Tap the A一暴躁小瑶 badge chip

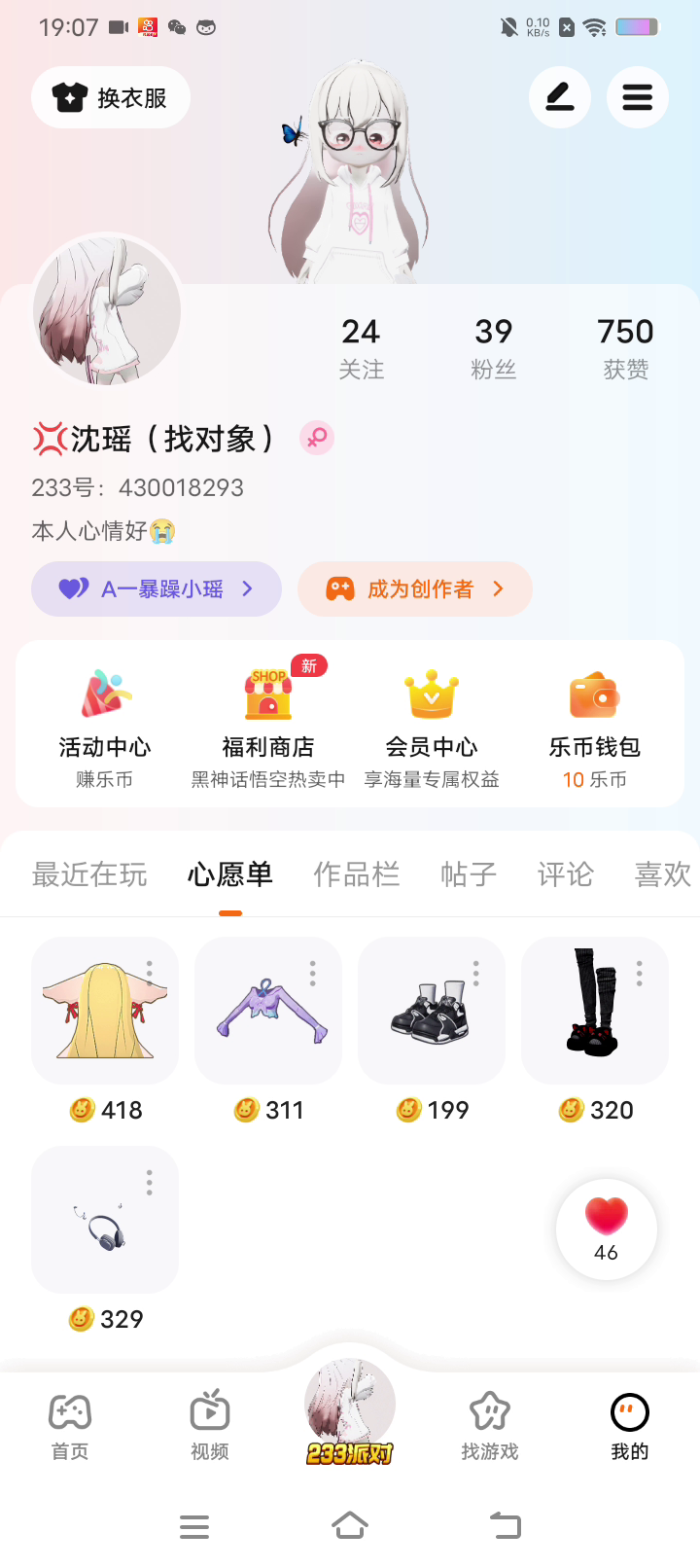tap(157, 588)
